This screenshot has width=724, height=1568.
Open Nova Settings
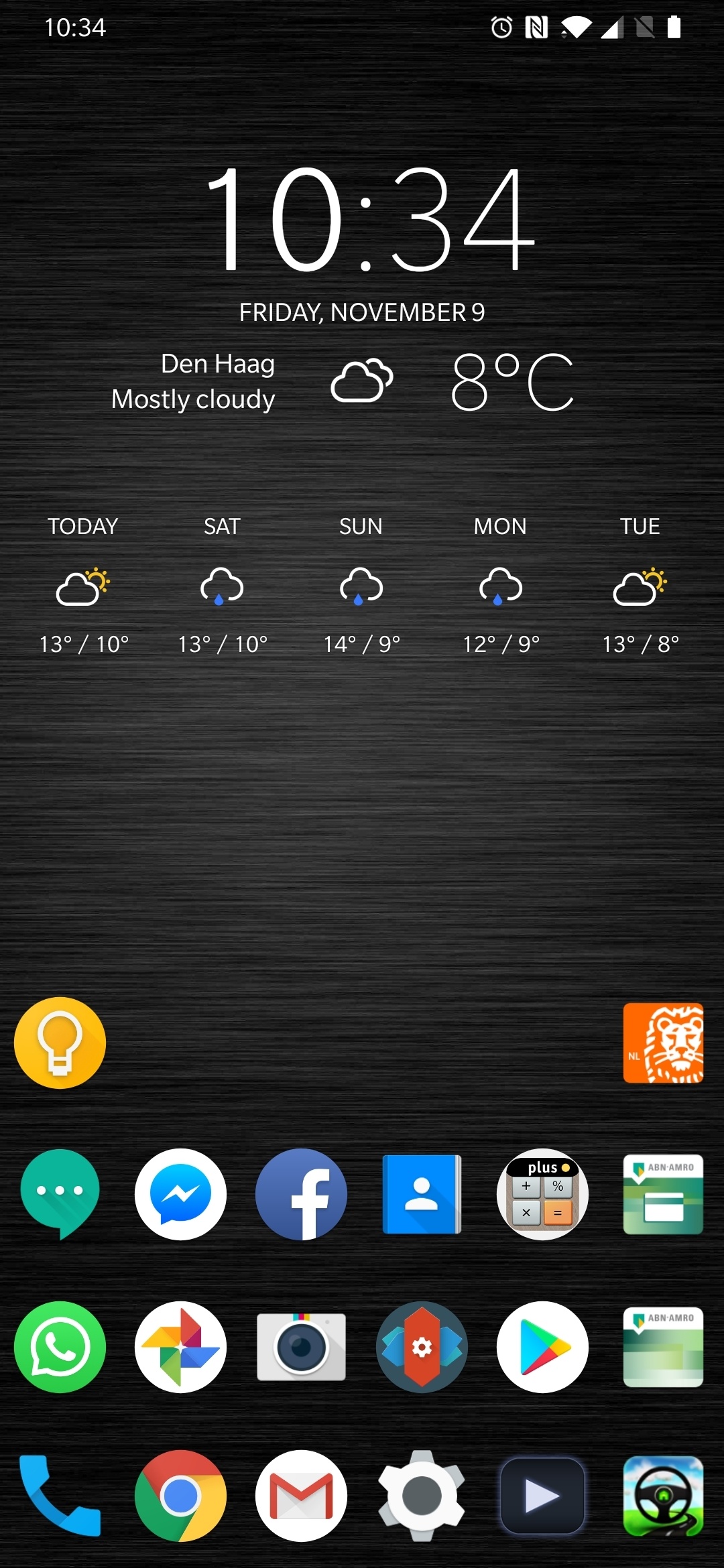422,1347
